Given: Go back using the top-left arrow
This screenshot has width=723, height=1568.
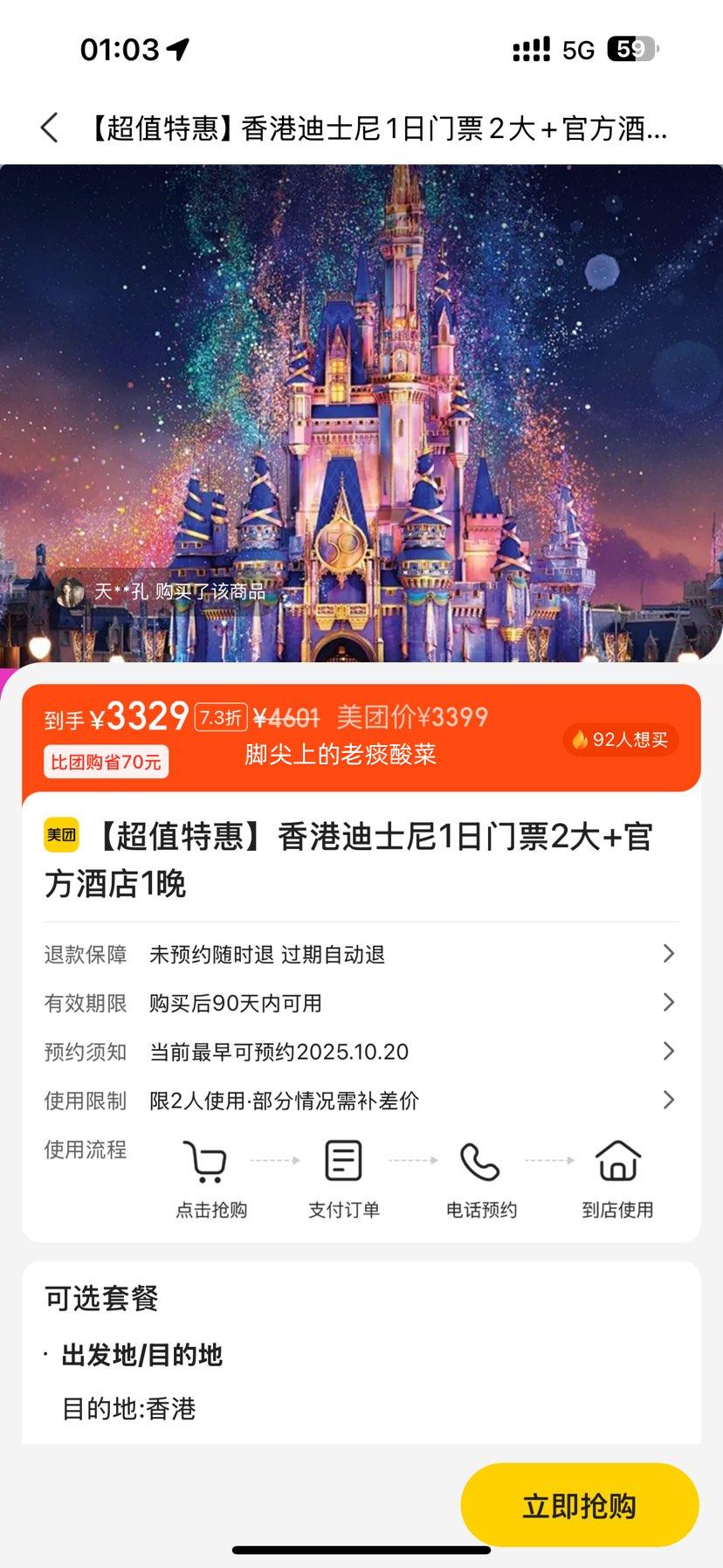Looking at the screenshot, I should 50,128.
